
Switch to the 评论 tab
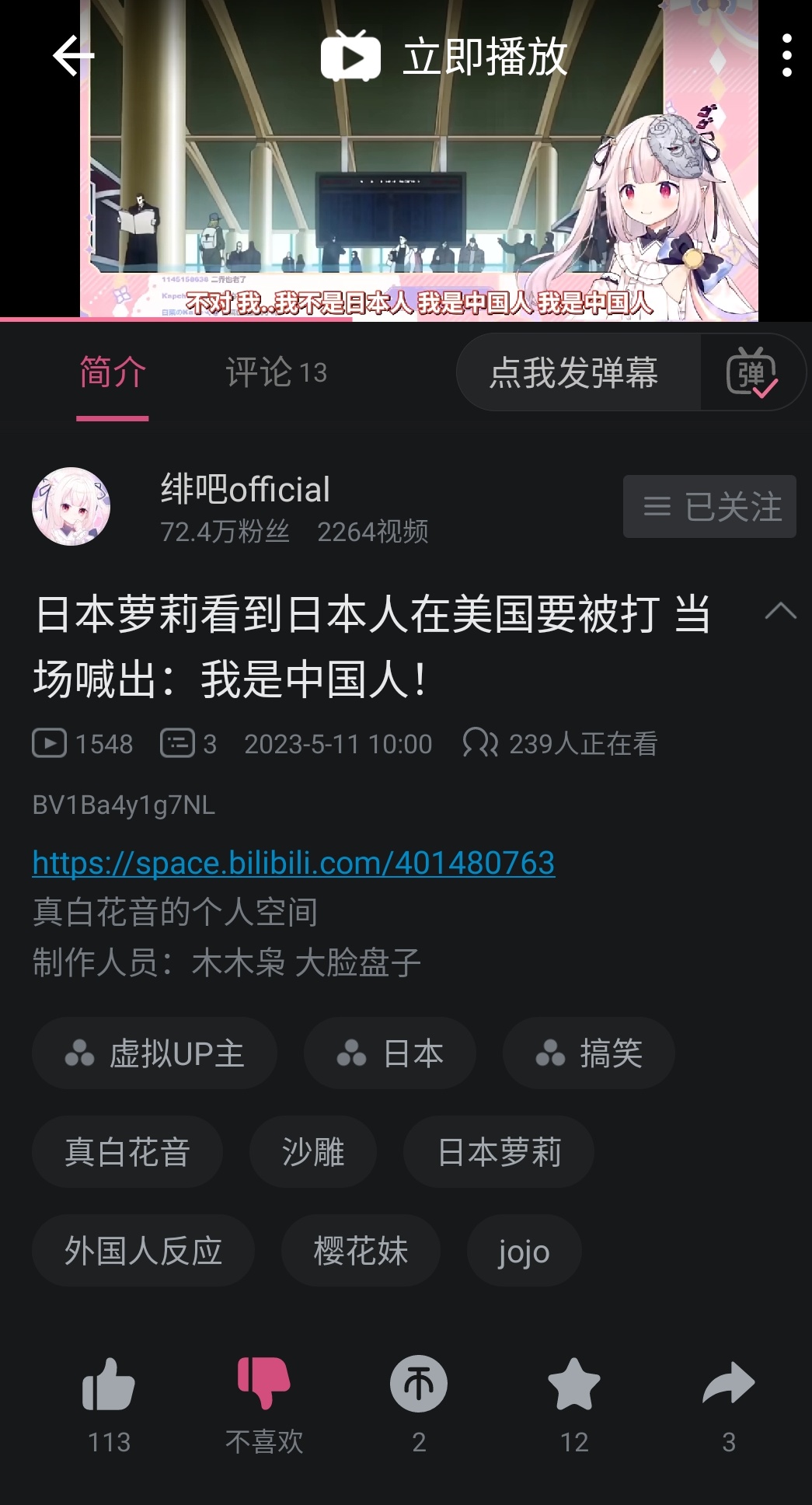(x=276, y=372)
